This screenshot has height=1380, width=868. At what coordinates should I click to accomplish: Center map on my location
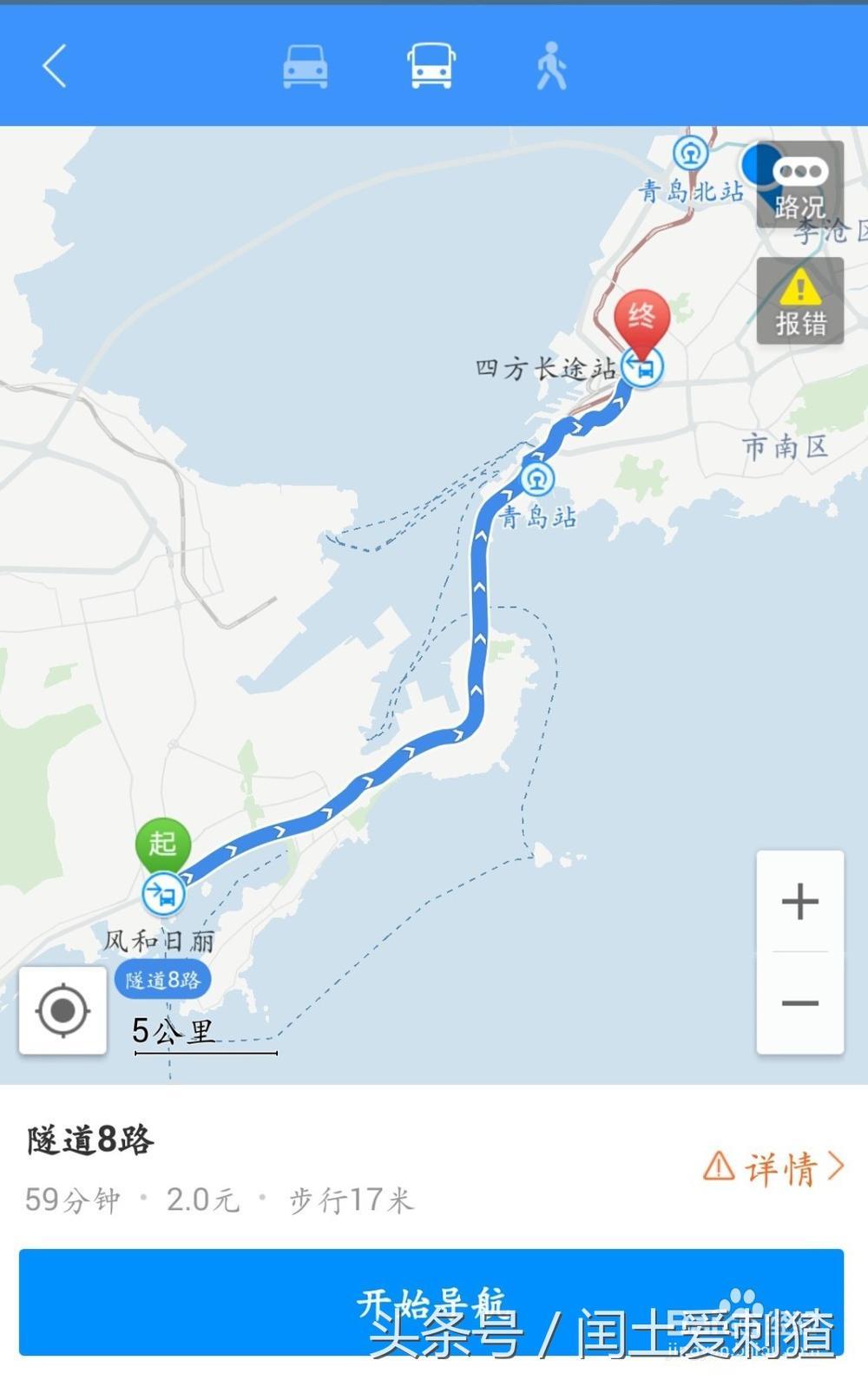tap(62, 1010)
